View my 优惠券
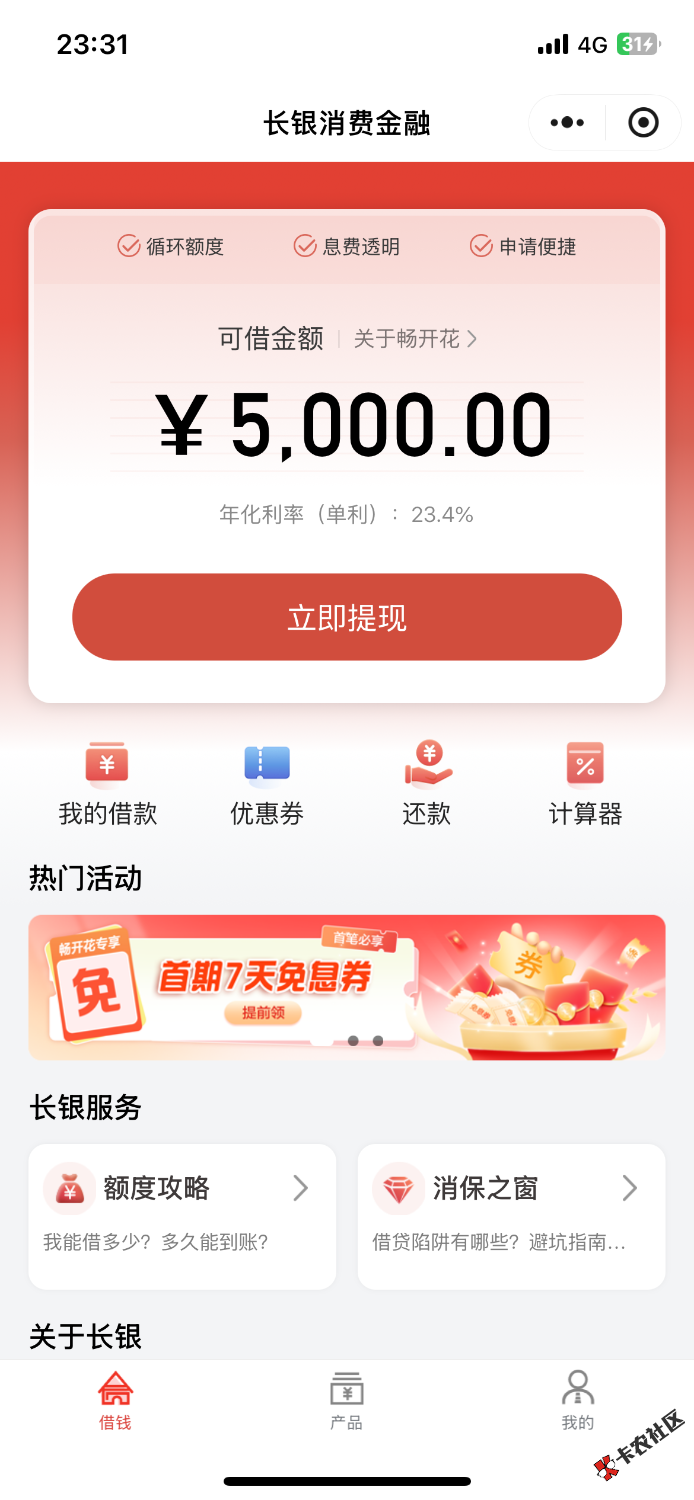Screen dimensions: 694x1500 click(267, 786)
